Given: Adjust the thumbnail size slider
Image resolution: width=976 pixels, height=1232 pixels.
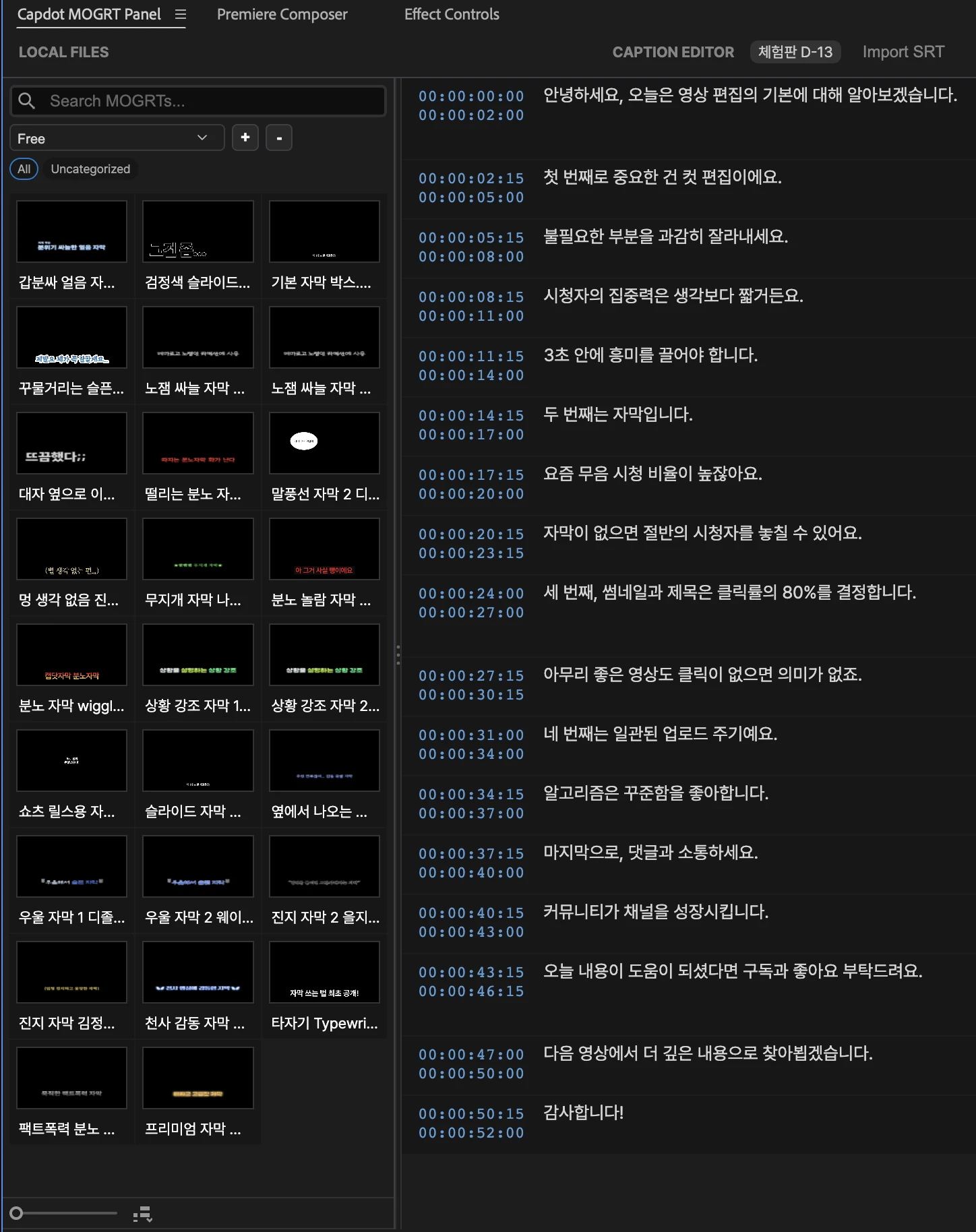Looking at the screenshot, I should (x=17, y=1213).
